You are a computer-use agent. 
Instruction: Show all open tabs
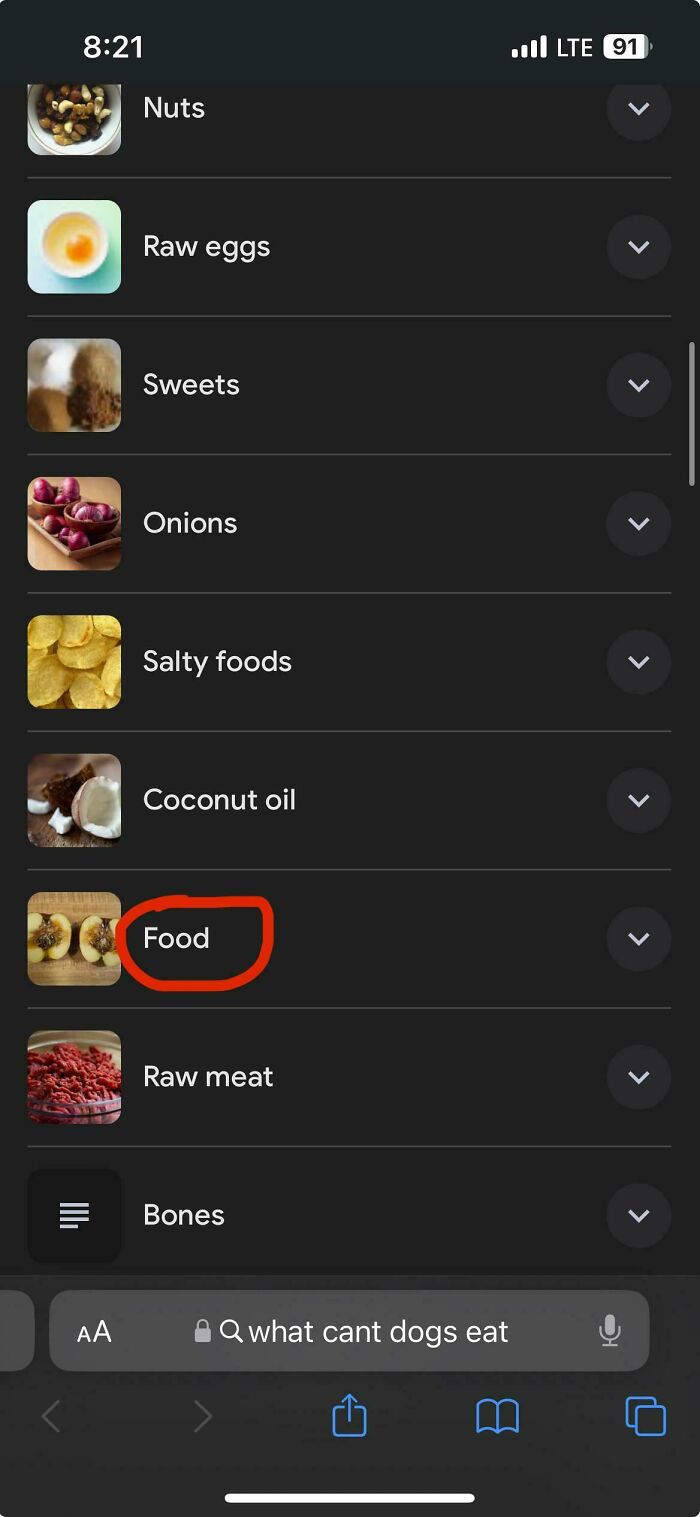coord(645,1416)
